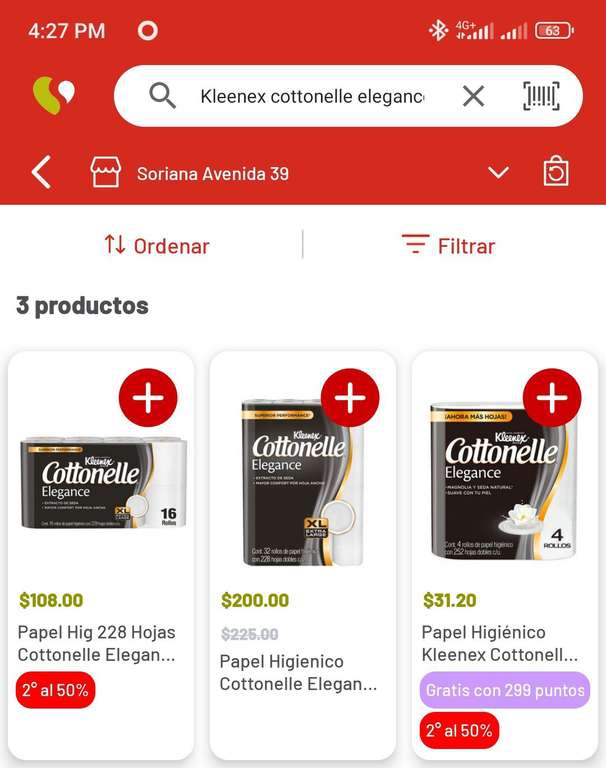
Task: Add the $108.00 16-roll pack to cart
Action: 148,398
